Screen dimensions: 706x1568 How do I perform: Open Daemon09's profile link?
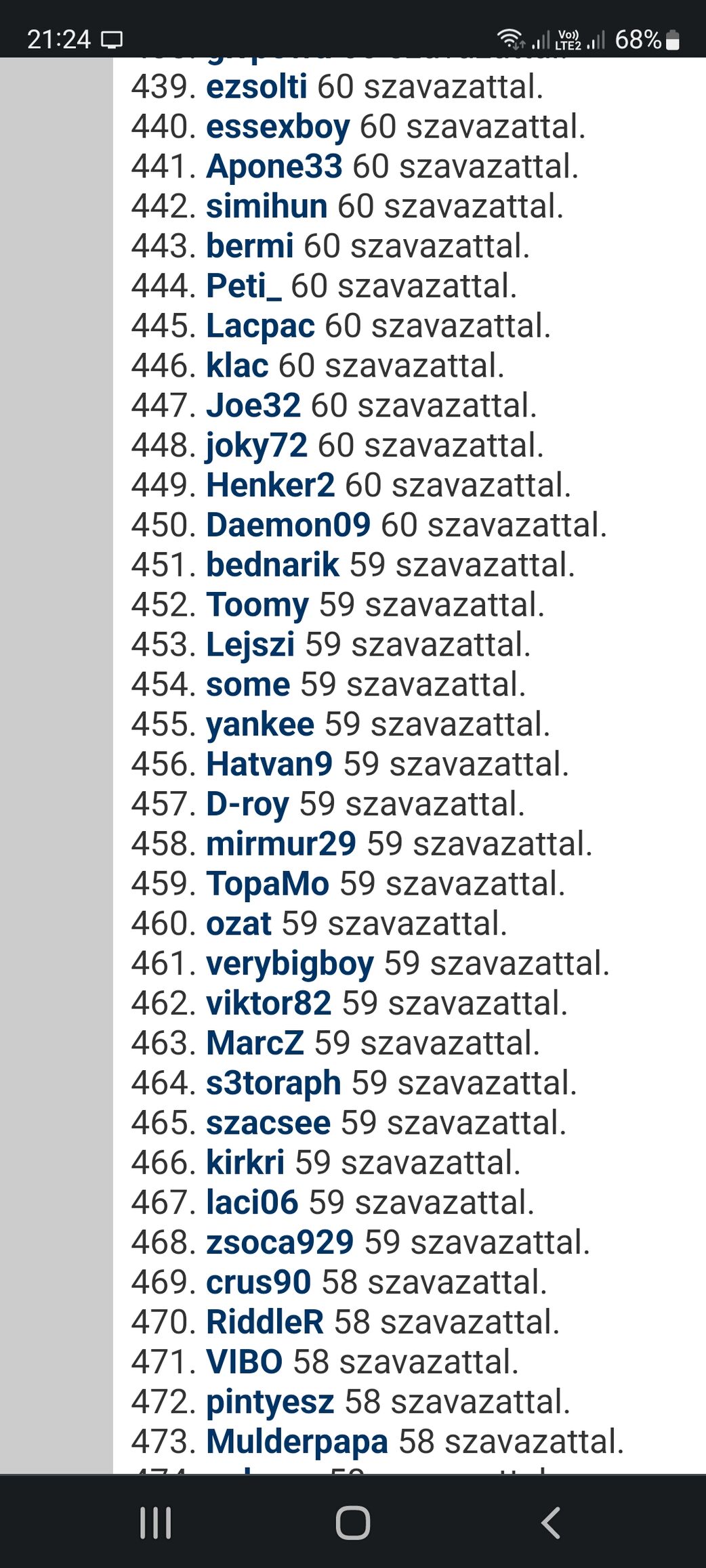[x=288, y=526]
